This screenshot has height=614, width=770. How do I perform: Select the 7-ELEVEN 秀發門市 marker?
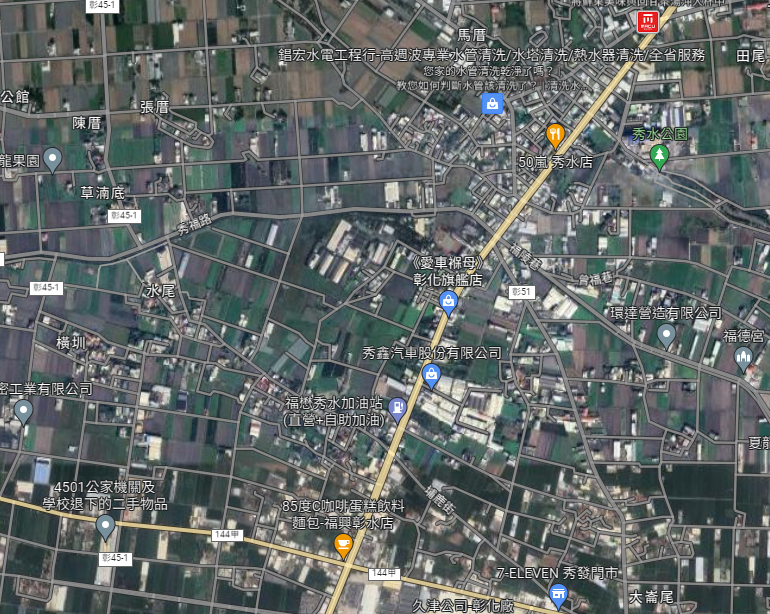[x=557, y=596]
